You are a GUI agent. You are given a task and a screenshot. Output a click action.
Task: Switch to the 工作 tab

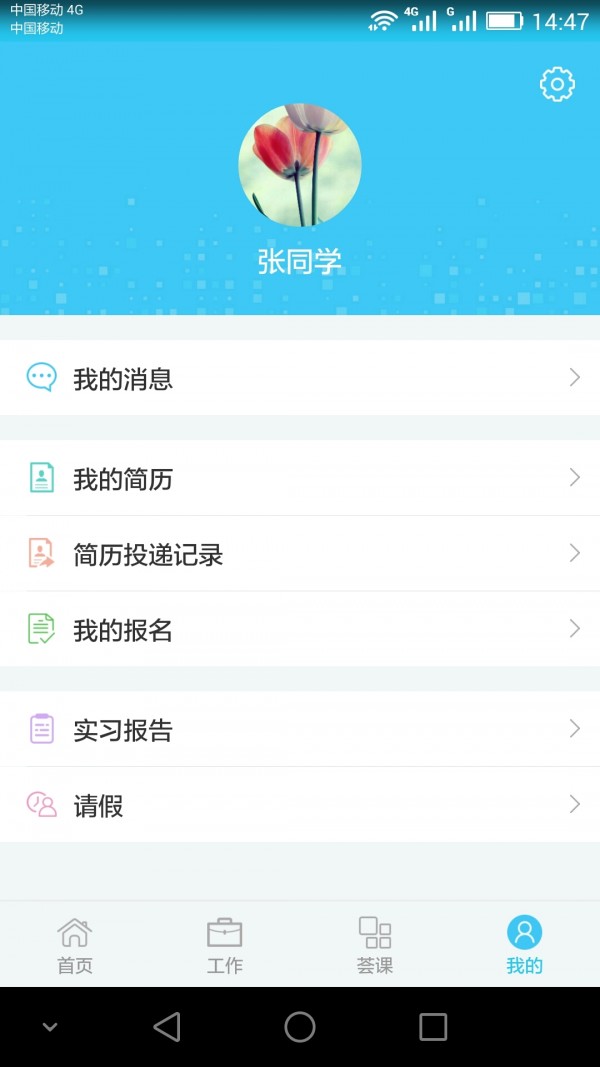tap(225, 944)
